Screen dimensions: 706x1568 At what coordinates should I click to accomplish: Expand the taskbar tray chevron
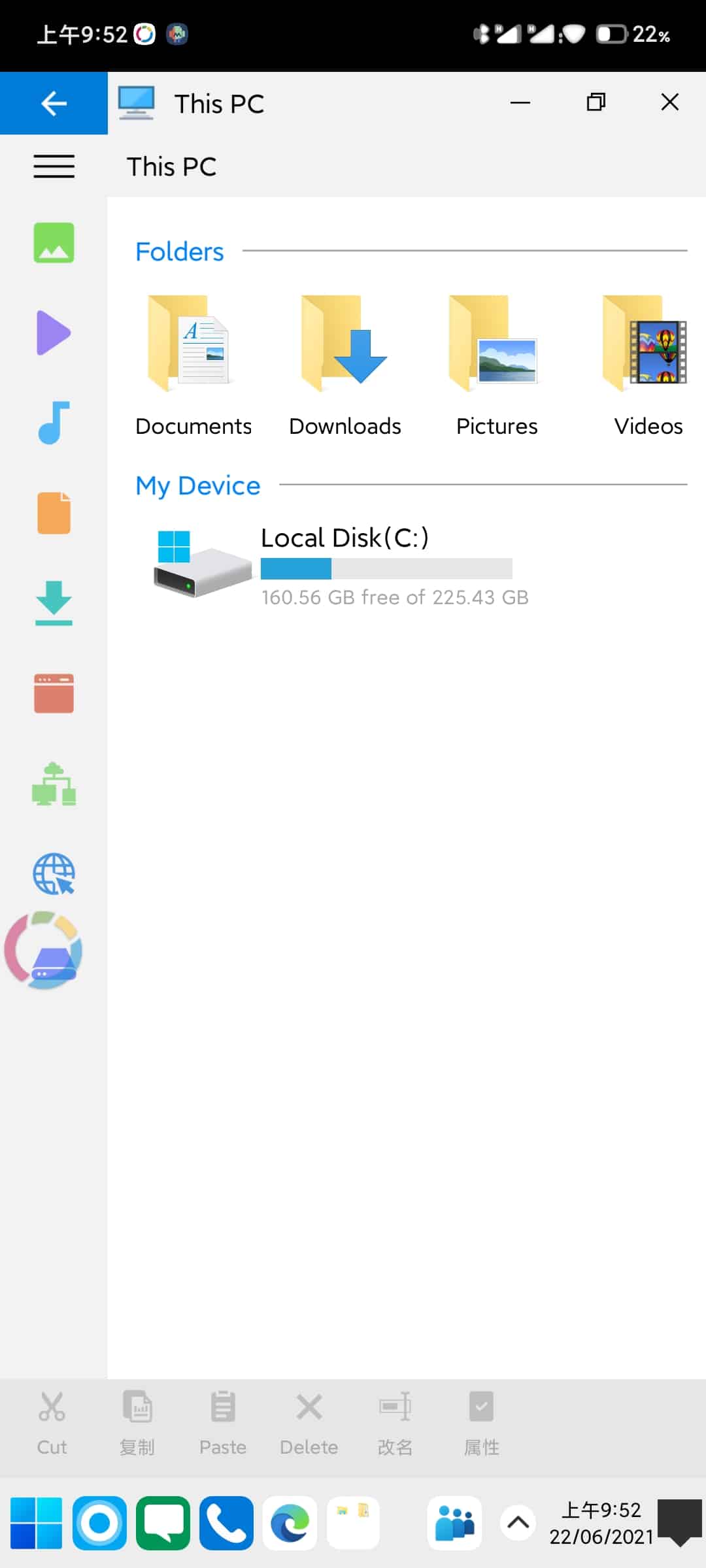(x=518, y=1523)
